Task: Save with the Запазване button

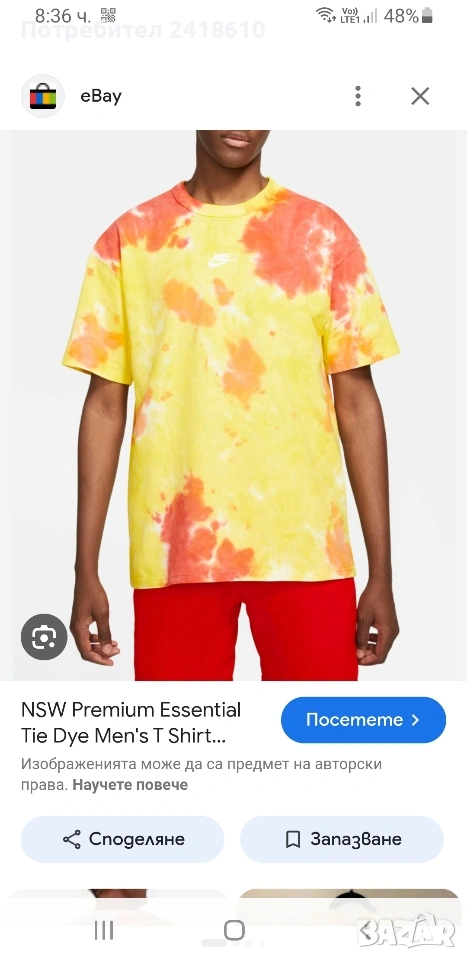Action: pyautogui.click(x=342, y=839)
